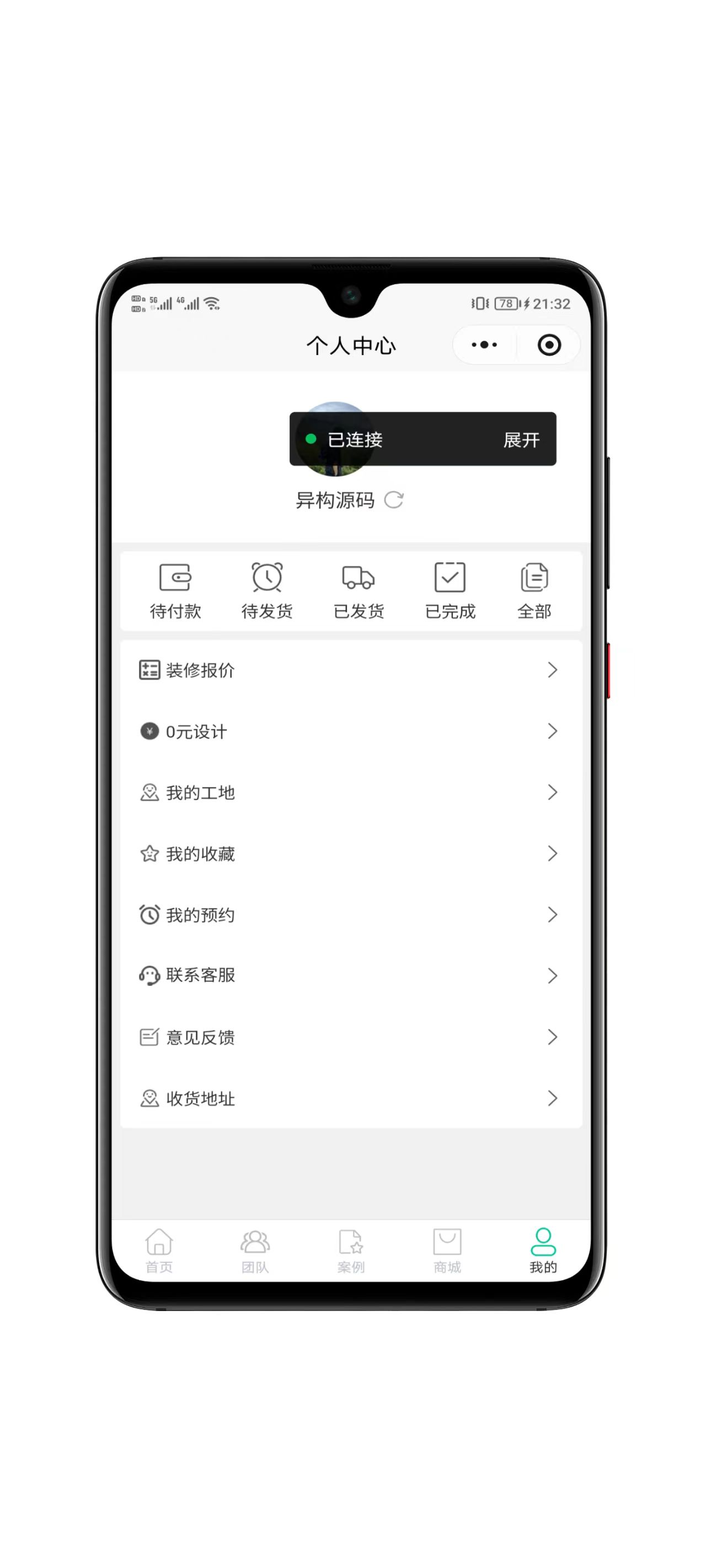Open 意见反馈
Screen dimensions: 706x1568
click(351, 1037)
